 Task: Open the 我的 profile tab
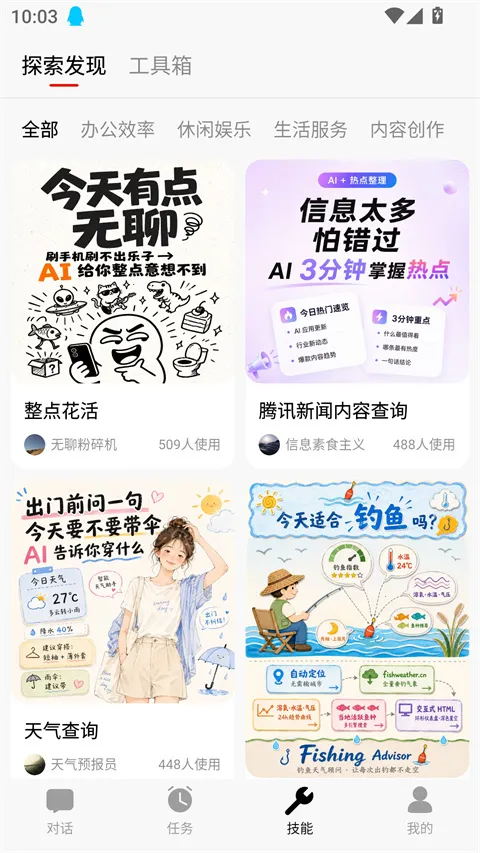point(420,812)
